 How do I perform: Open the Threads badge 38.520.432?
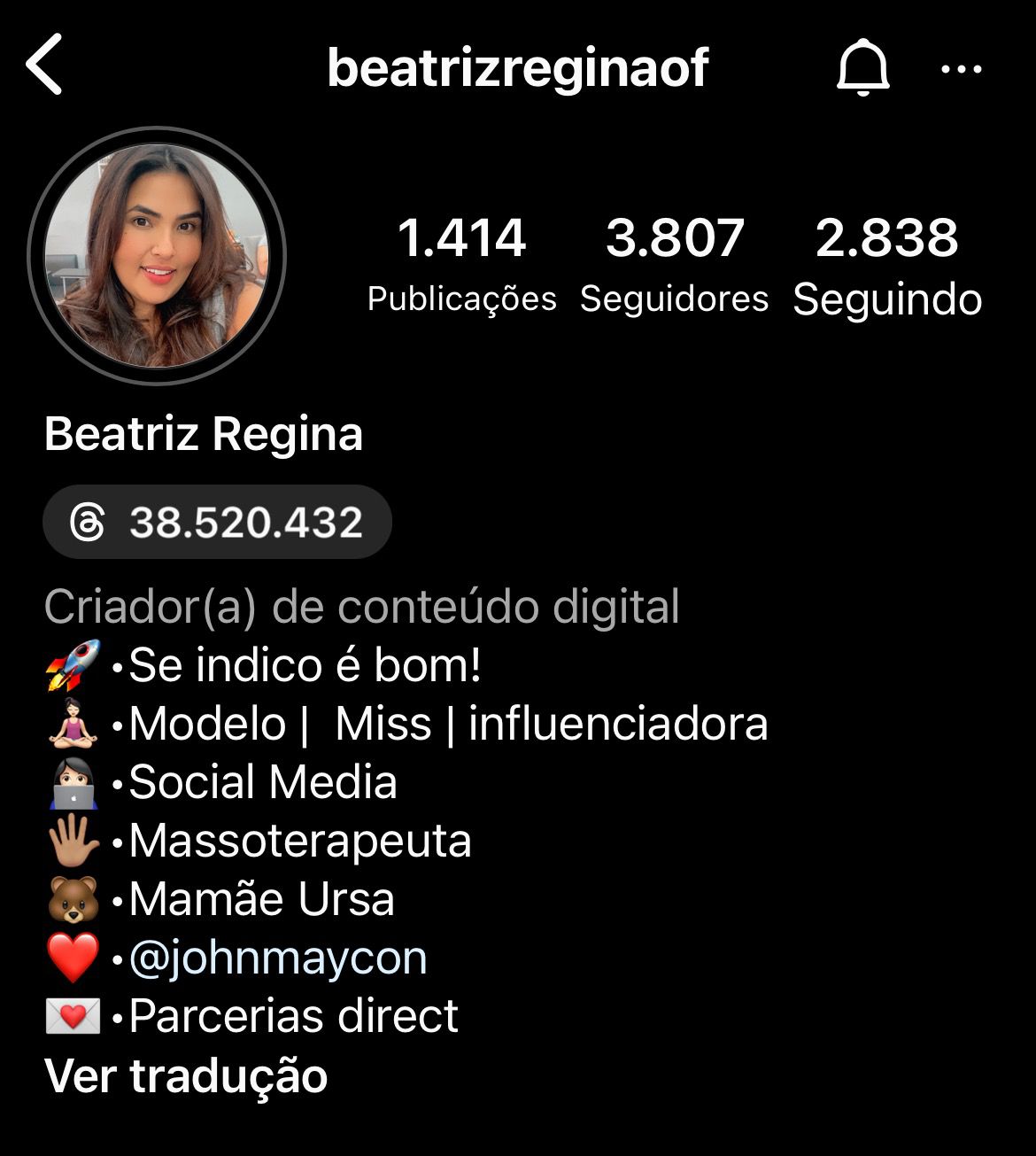point(218,522)
